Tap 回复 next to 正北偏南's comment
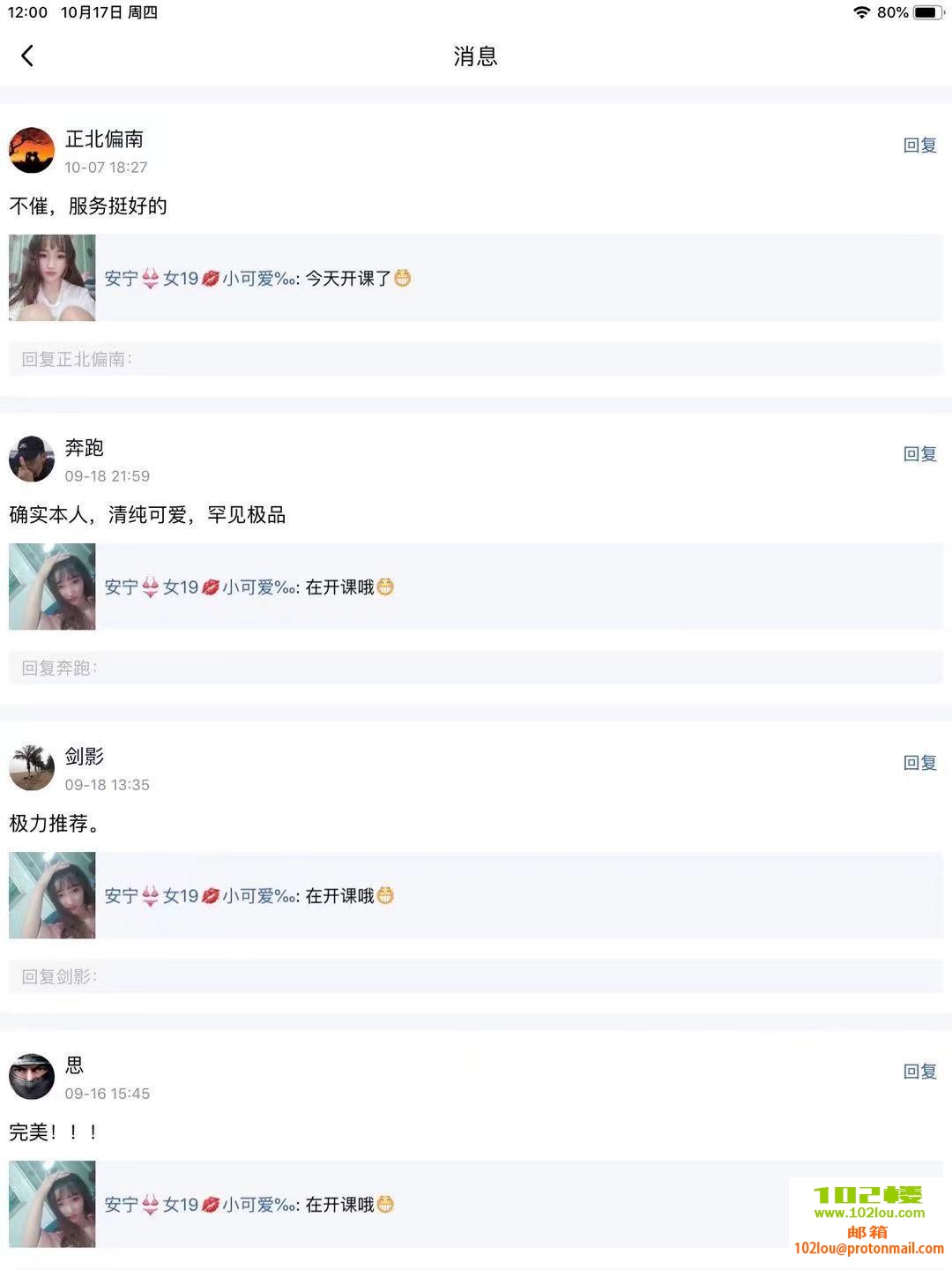 [919, 146]
